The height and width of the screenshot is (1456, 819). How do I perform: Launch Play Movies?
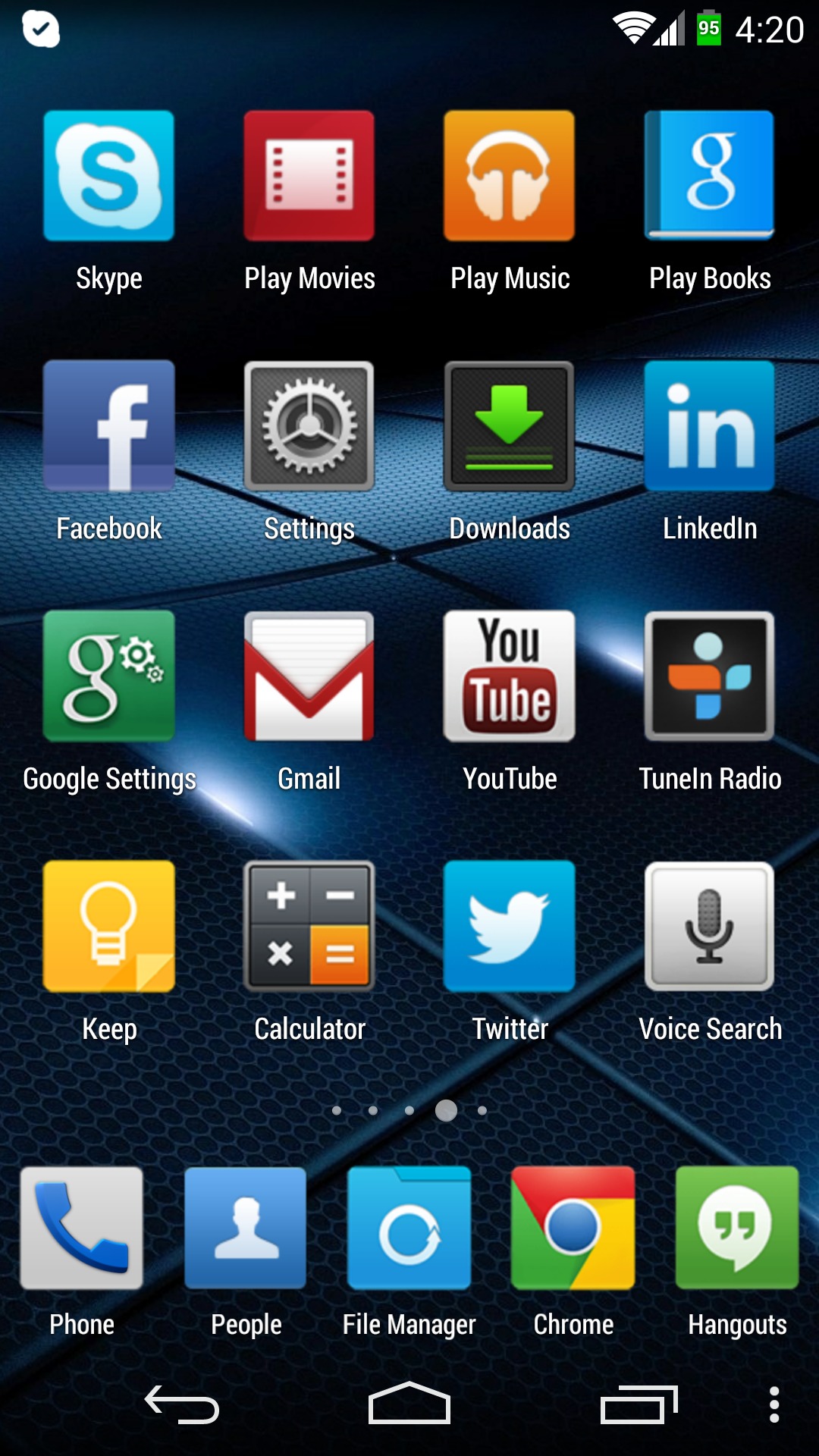coord(309,176)
